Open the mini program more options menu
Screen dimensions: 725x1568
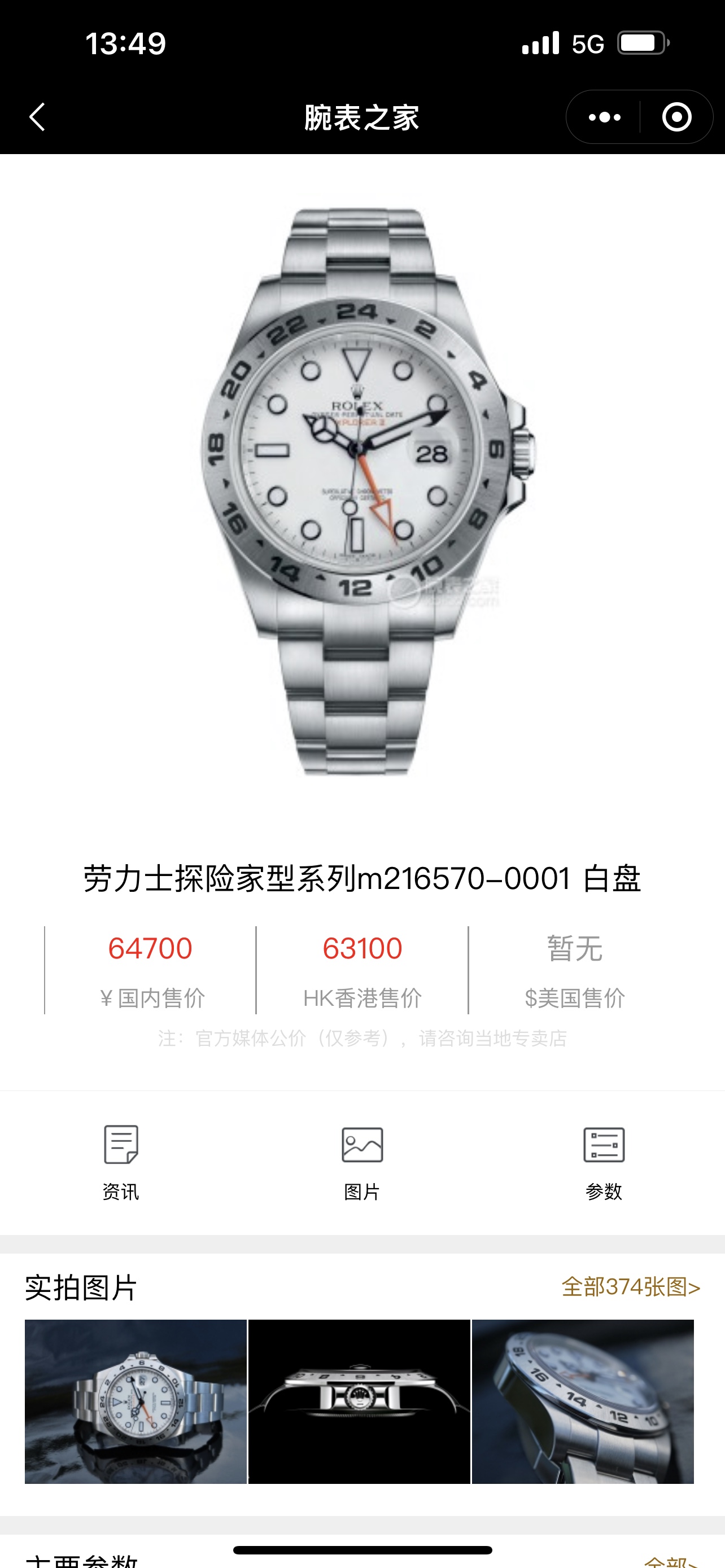(604, 117)
